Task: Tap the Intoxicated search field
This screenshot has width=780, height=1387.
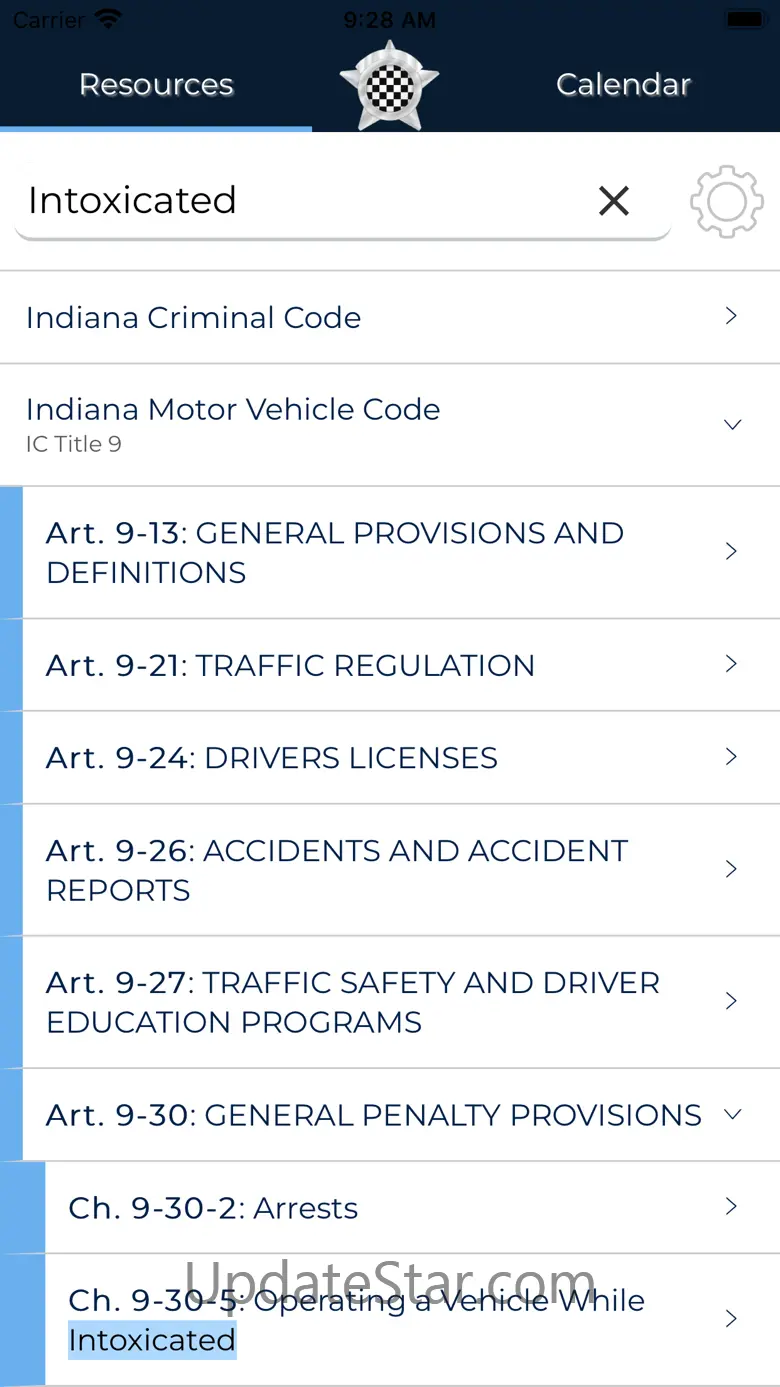Action: pyautogui.click(x=300, y=201)
